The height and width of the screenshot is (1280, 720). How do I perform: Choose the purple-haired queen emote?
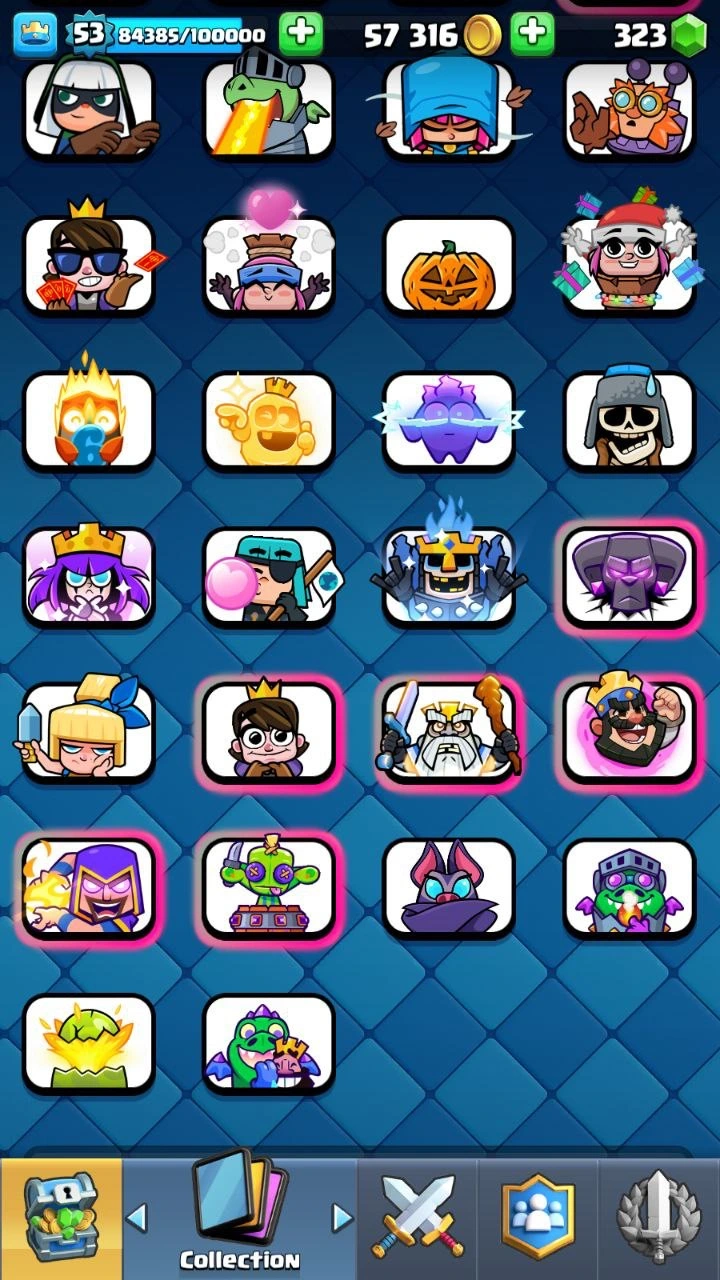[x=89, y=577]
